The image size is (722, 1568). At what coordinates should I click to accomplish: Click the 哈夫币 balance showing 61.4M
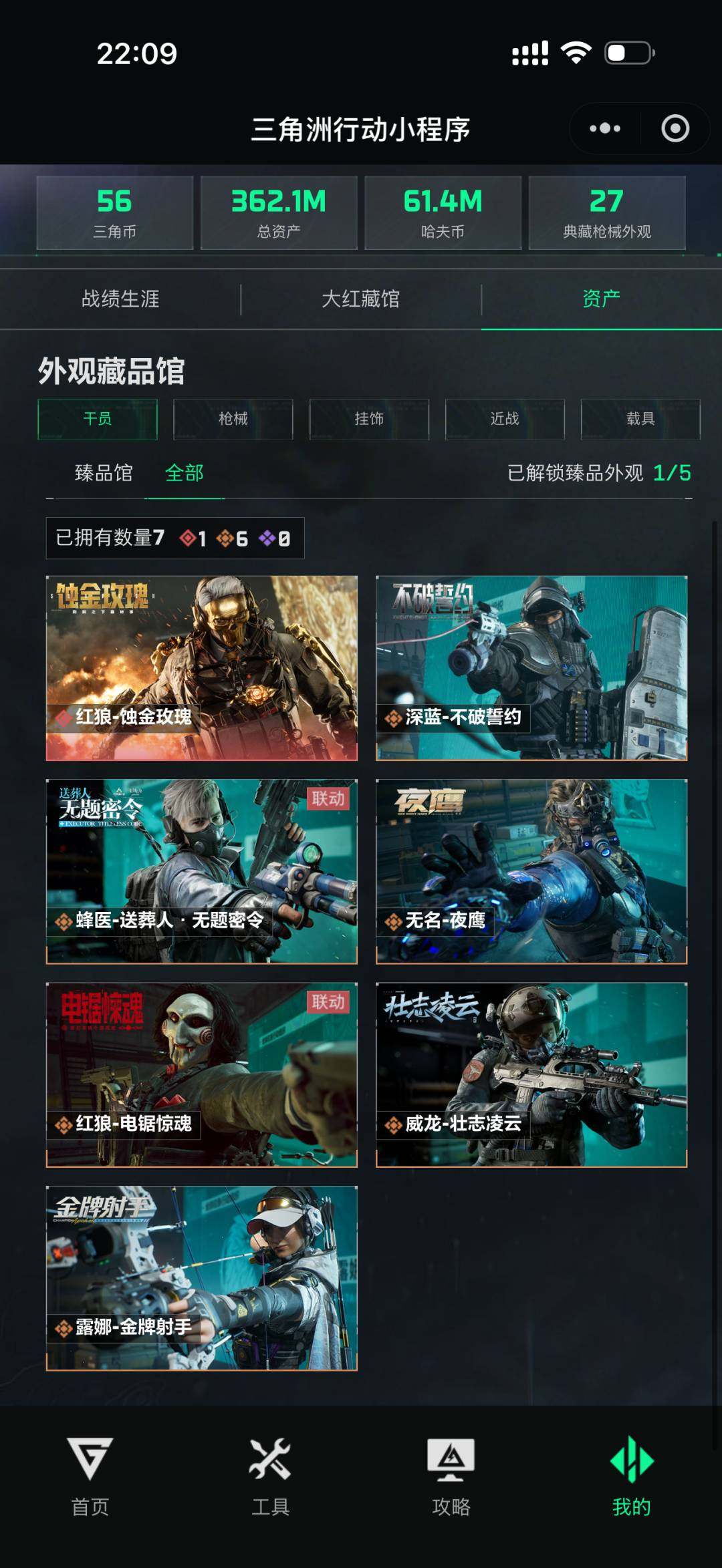pyautogui.click(x=442, y=214)
